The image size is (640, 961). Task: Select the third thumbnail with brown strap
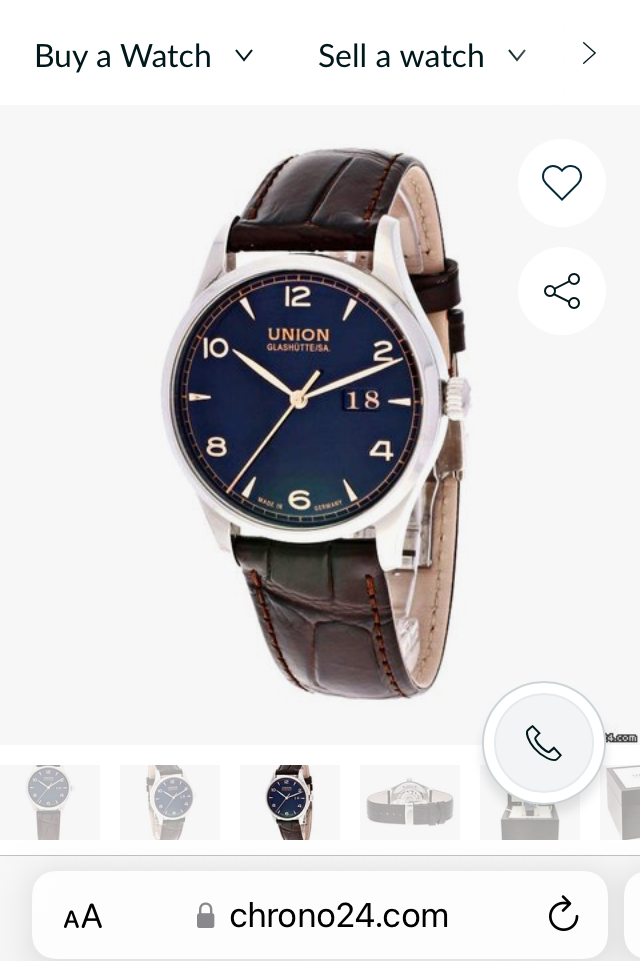[290, 801]
